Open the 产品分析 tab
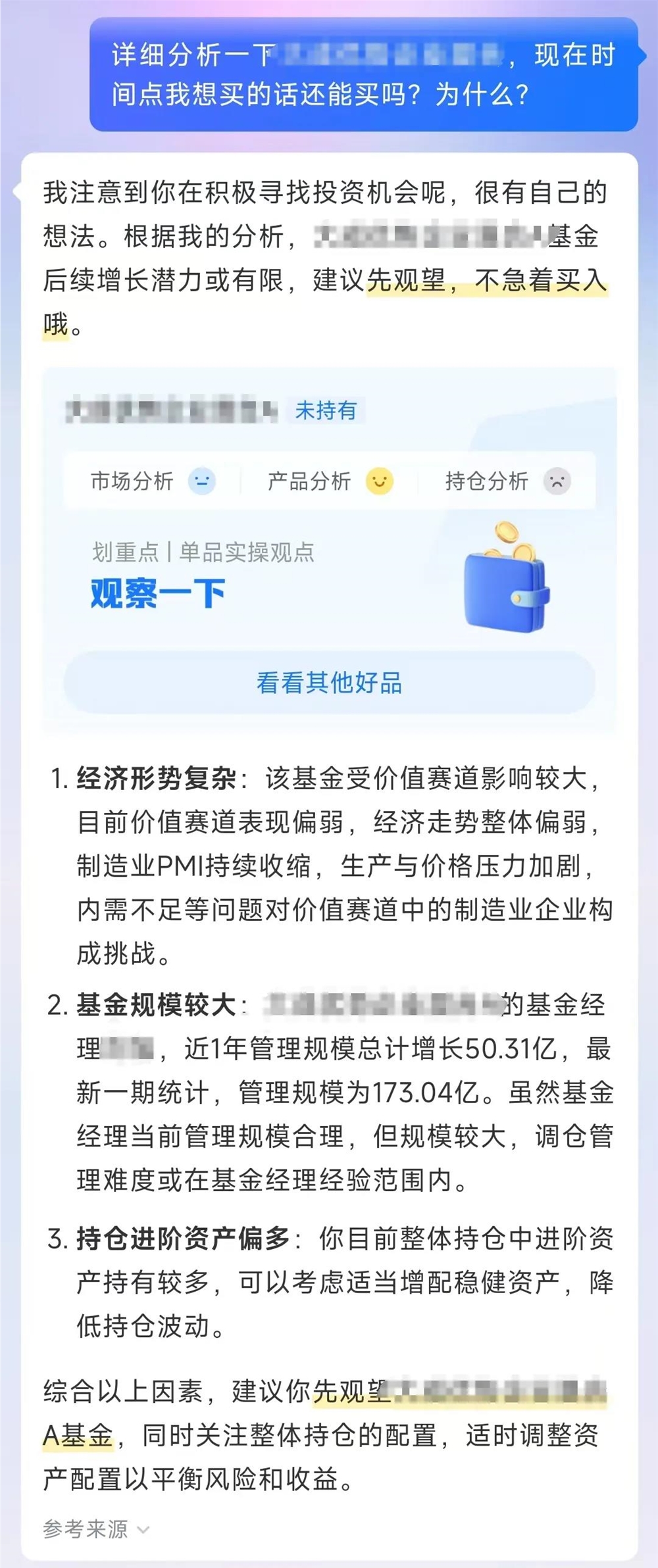658x1568 pixels. point(309,481)
